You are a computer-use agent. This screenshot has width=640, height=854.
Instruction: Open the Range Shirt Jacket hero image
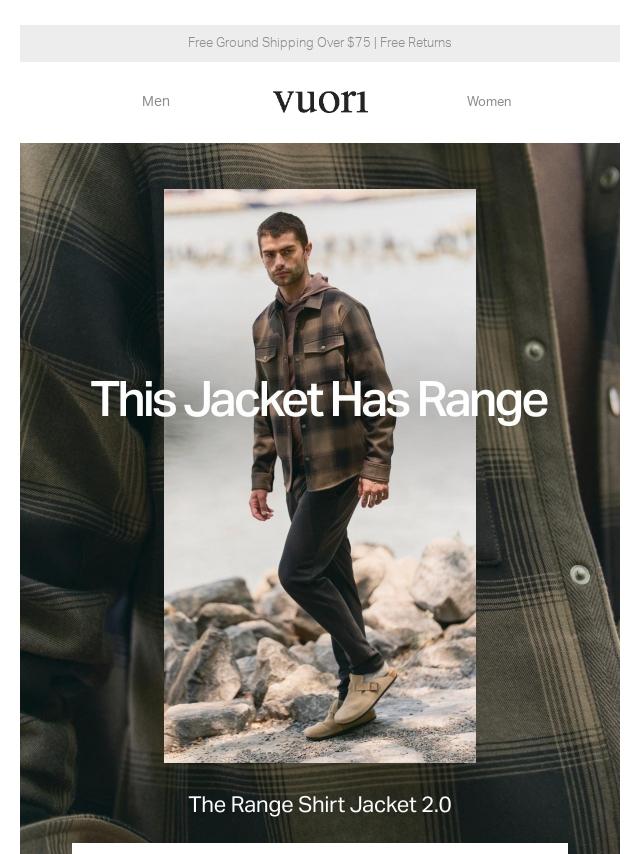point(320,476)
